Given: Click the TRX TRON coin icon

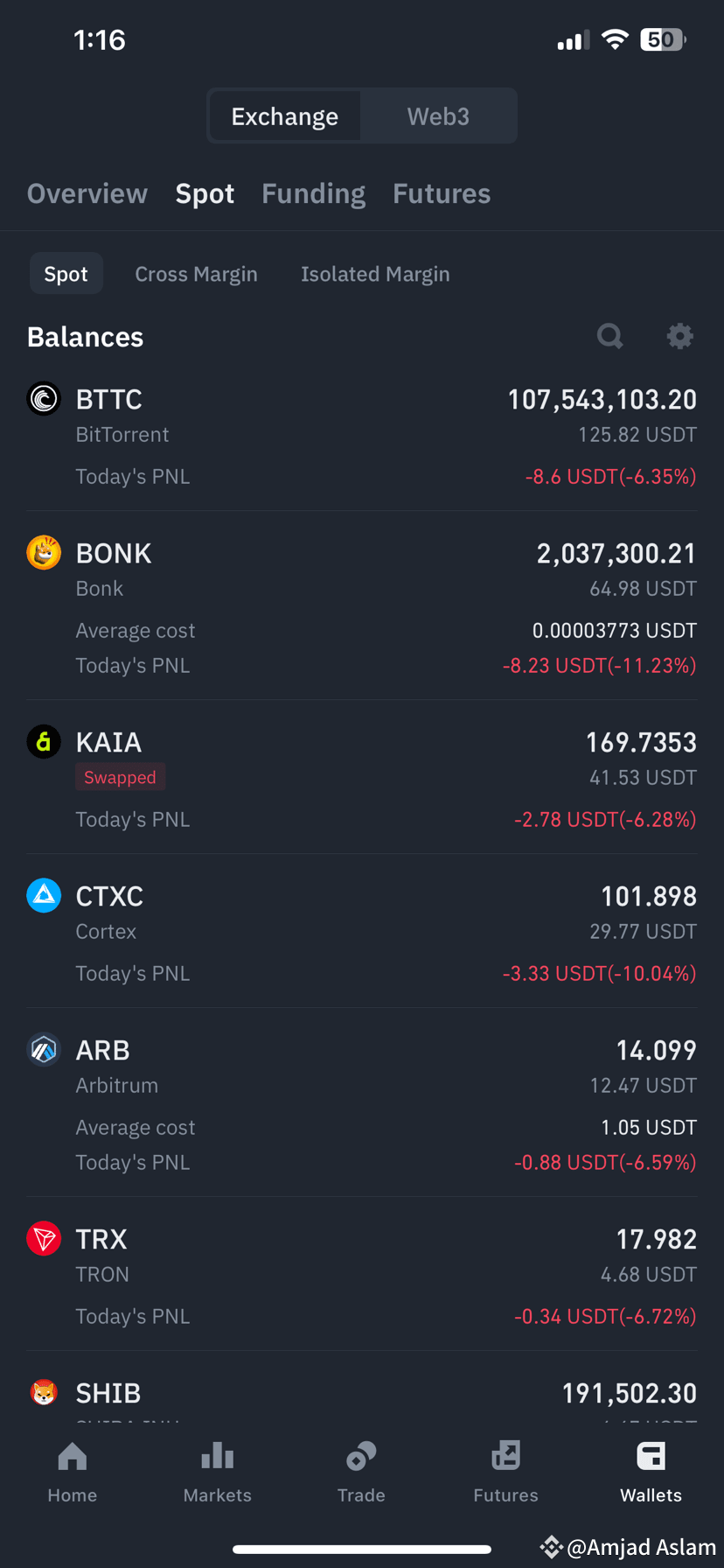Looking at the screenshot, I should coord(44,1238).
